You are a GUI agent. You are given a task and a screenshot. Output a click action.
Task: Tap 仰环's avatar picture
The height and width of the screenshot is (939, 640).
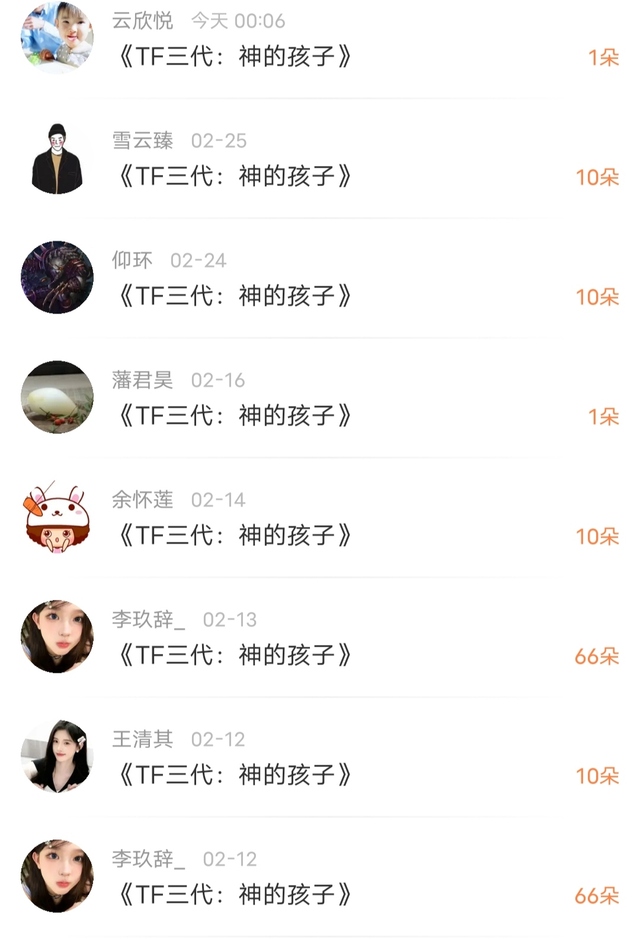click(x=57, y=277)
